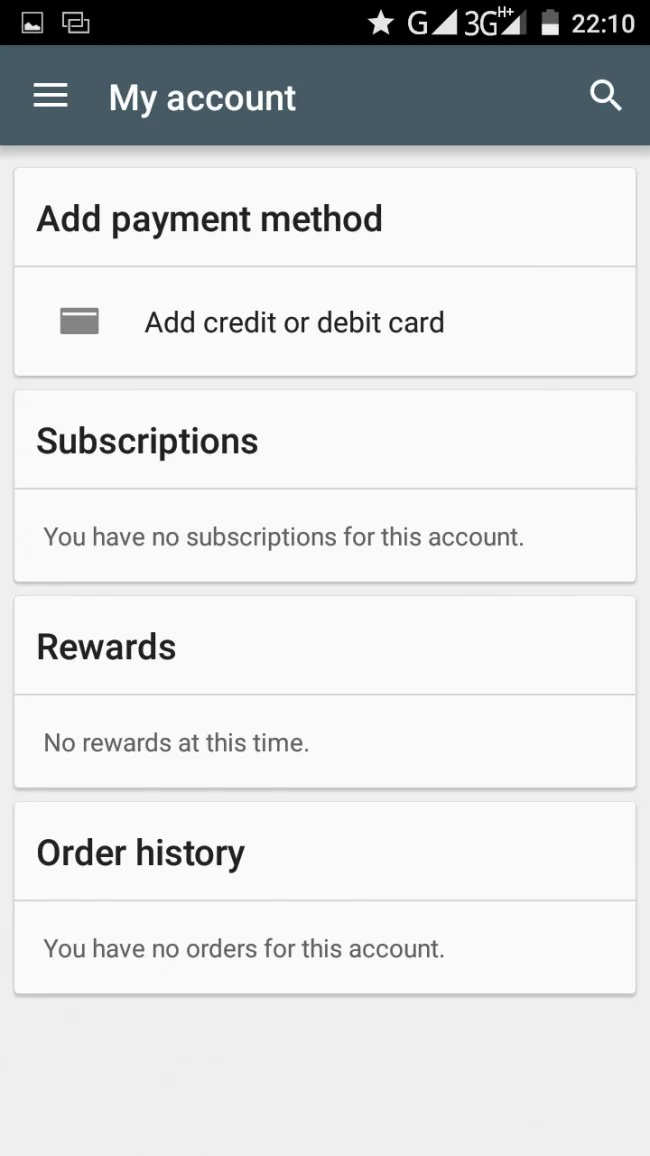Select Add credit or debit card
Image resolution: width=650 pixels, height=1156 pixels.
pos(294,322)
